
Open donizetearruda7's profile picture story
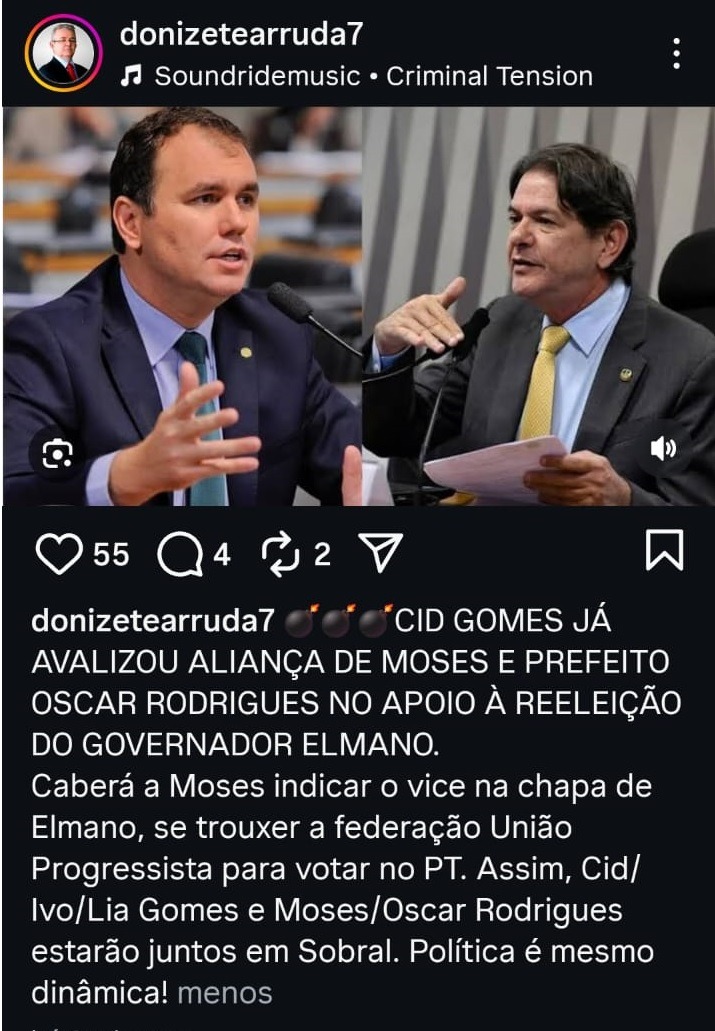[63, 54]
